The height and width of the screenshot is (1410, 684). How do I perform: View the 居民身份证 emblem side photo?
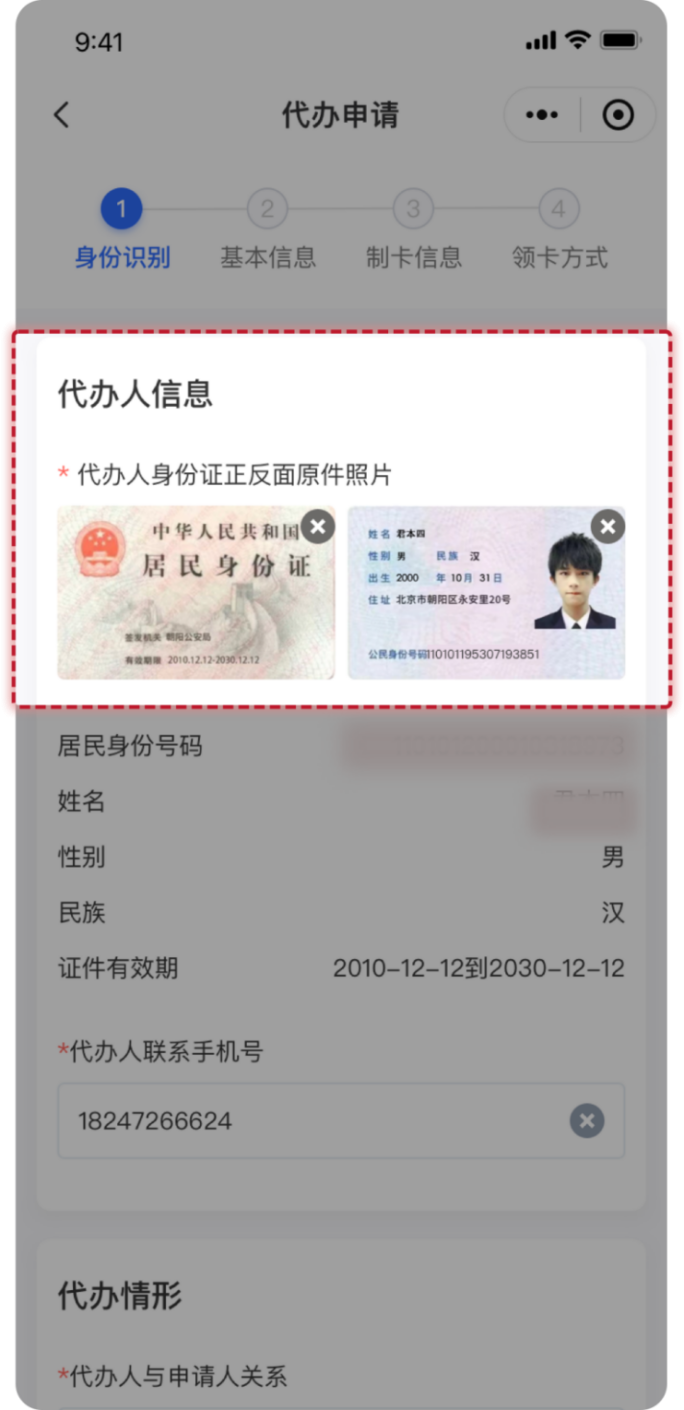coord(190,600)
